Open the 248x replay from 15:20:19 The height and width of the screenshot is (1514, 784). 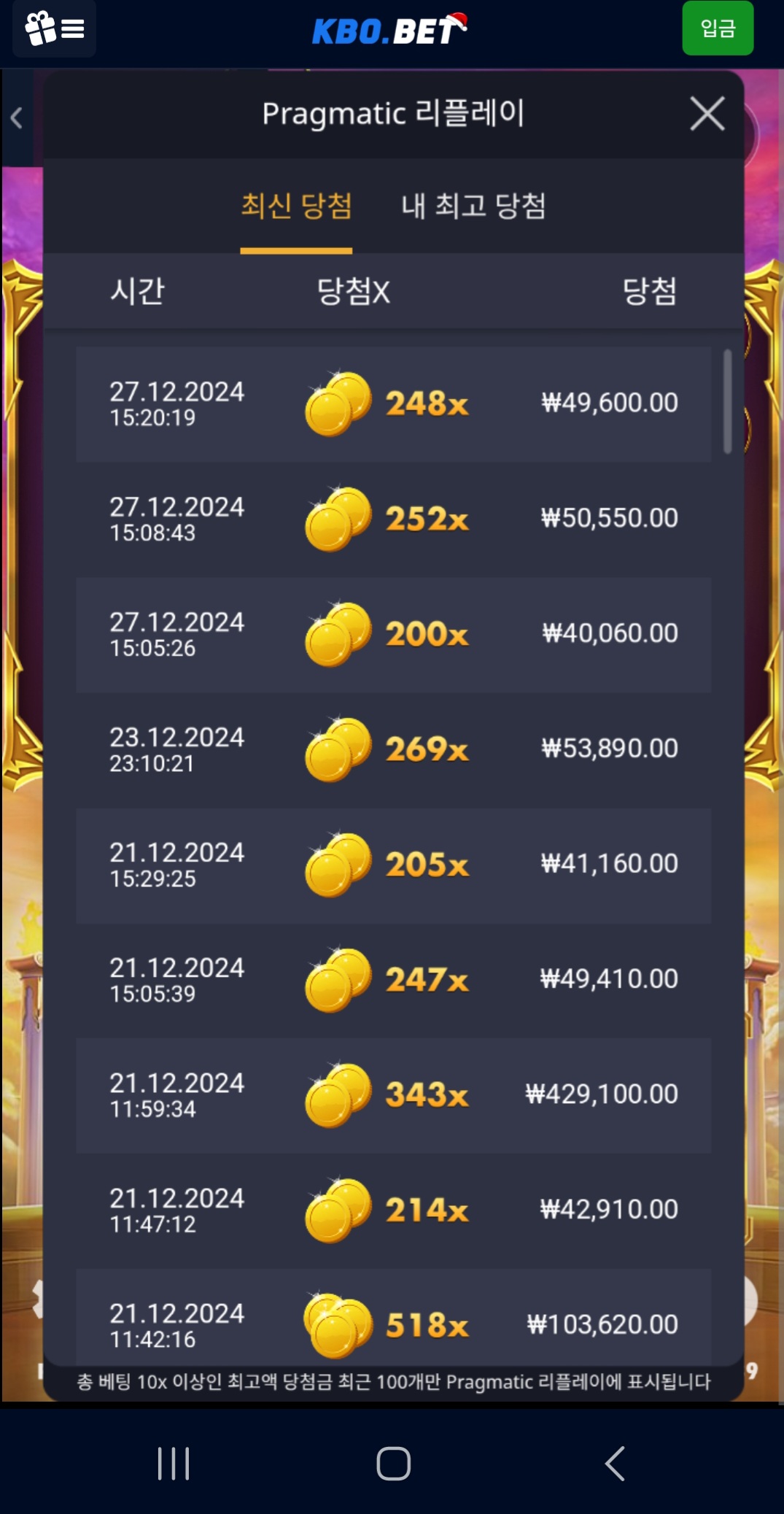pos(393,403)
